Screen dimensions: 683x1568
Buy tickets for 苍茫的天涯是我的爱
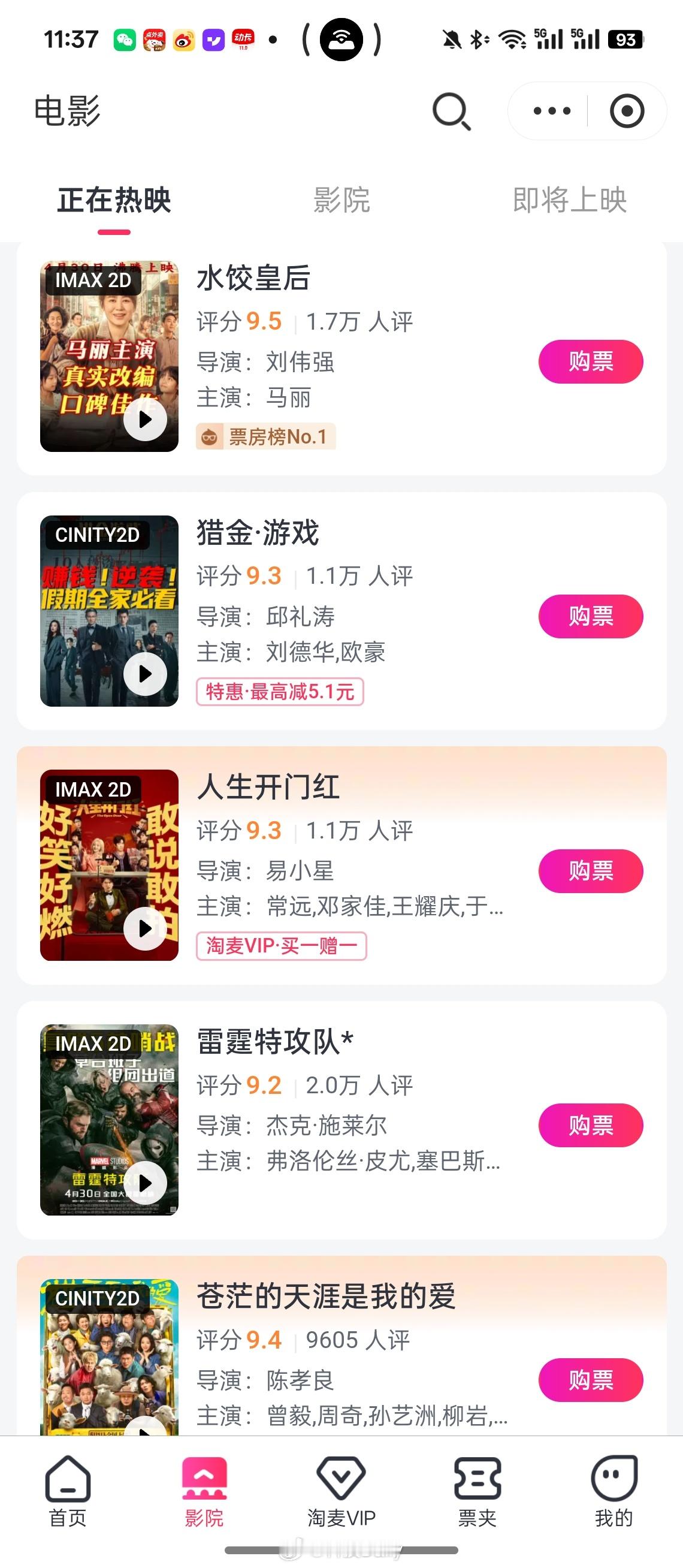(591, 1379)
